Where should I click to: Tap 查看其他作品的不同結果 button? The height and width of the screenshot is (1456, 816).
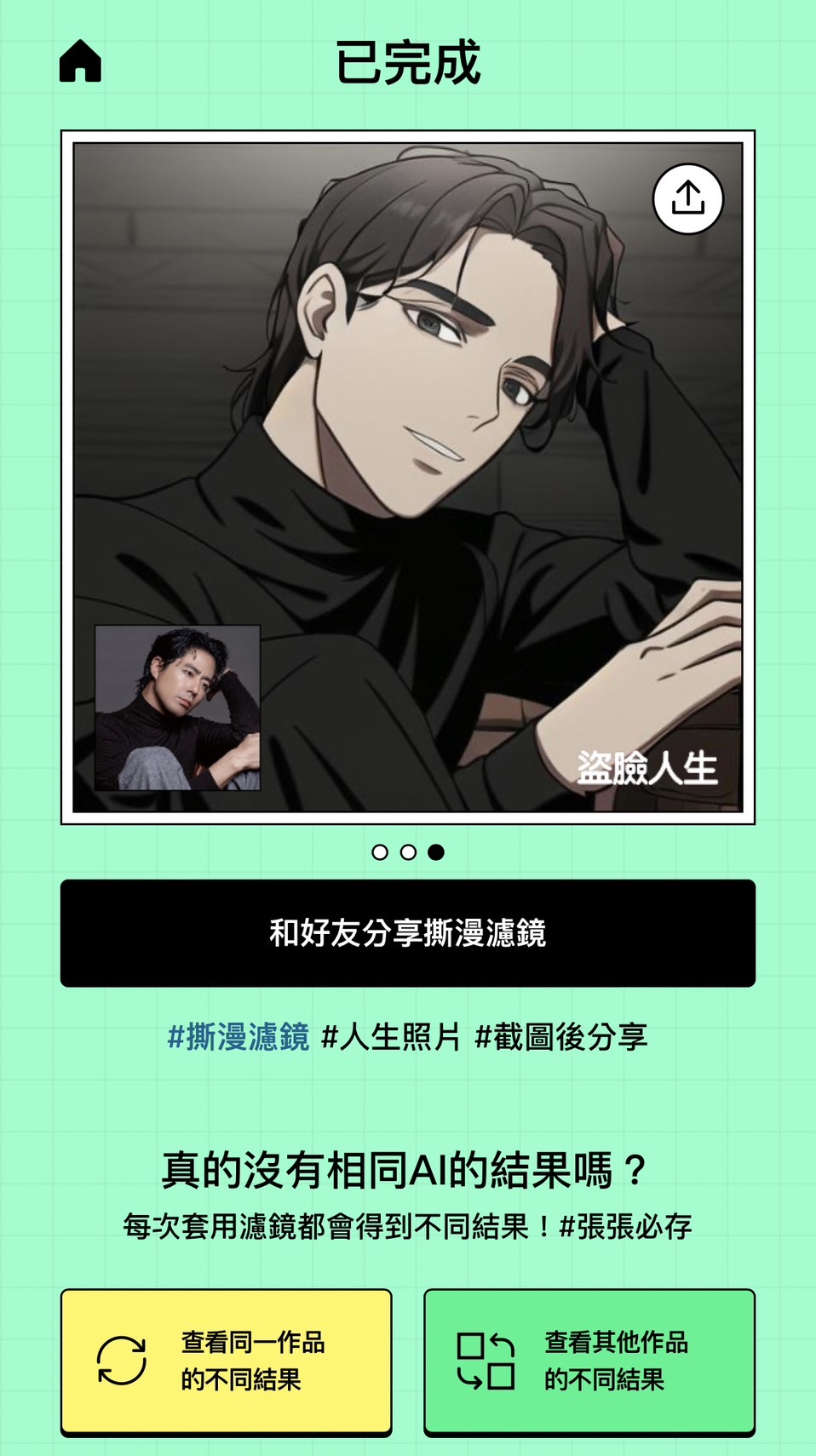[589, 1361]
